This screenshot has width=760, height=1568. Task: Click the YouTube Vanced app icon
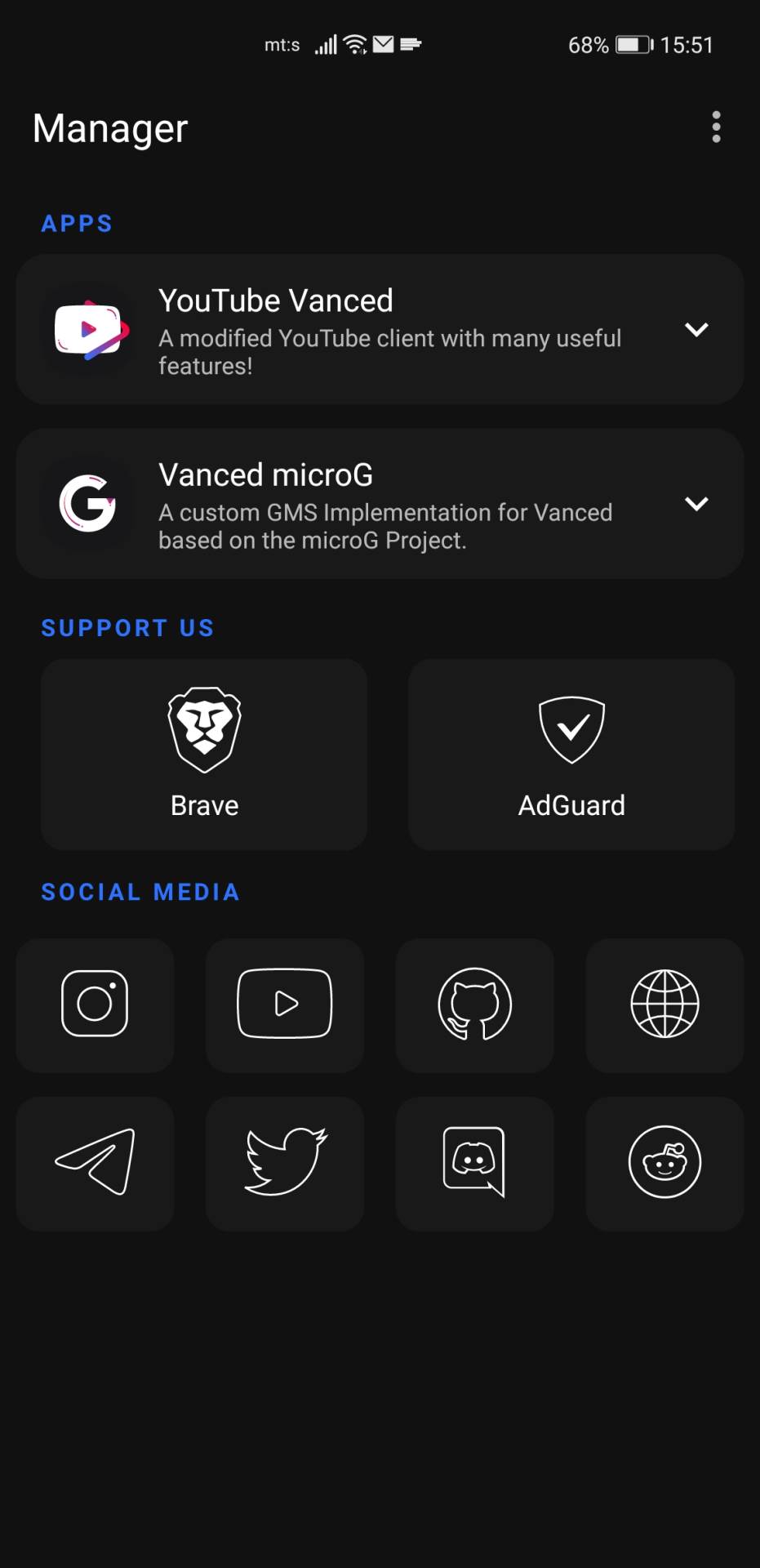coord(87,330)
